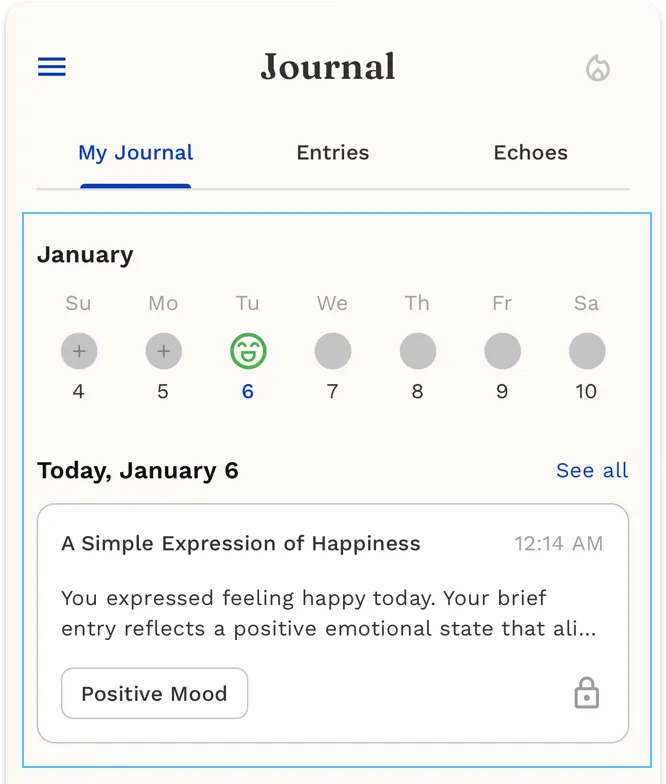Switch to the Echoes tab

pyautogui.click(x=530, y=153)
